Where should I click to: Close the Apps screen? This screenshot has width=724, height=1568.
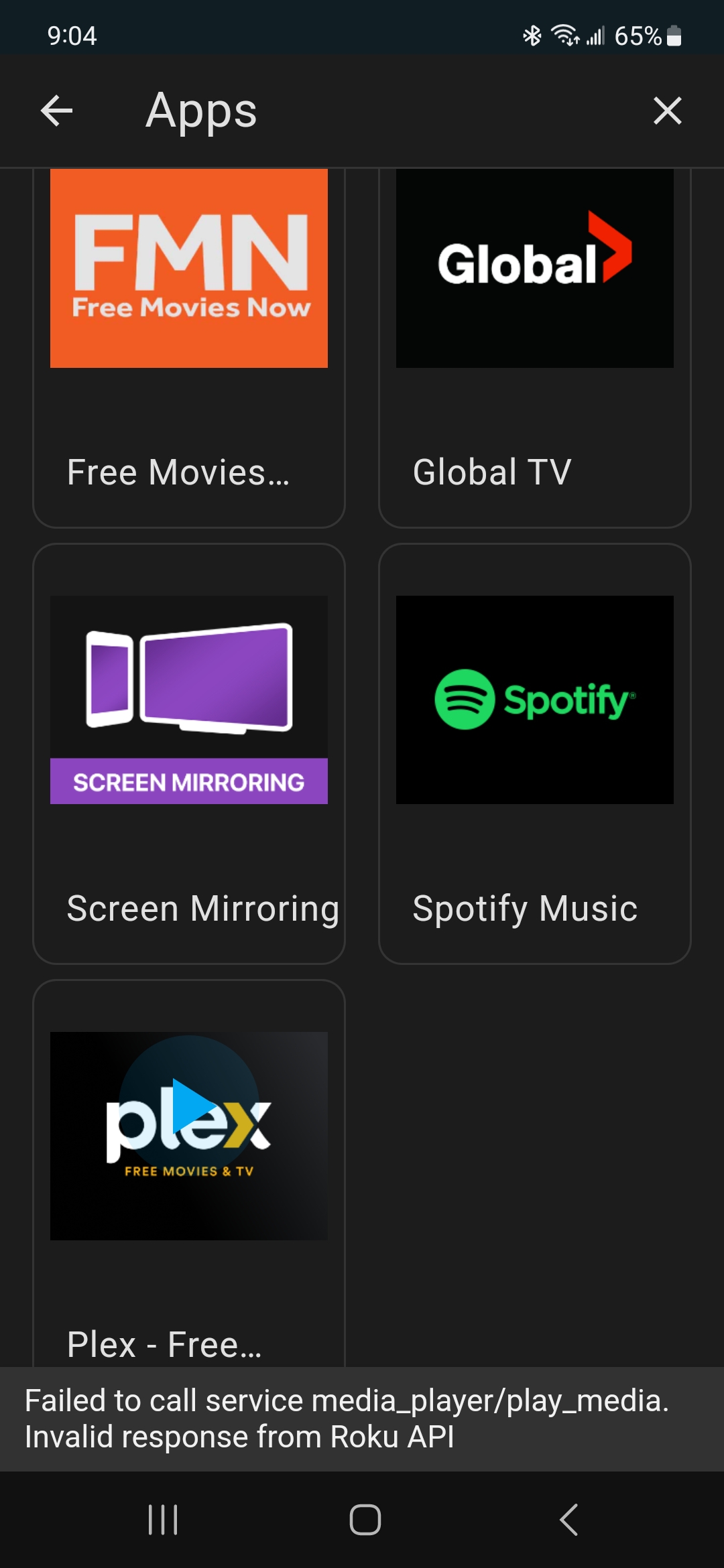point(667,111)
